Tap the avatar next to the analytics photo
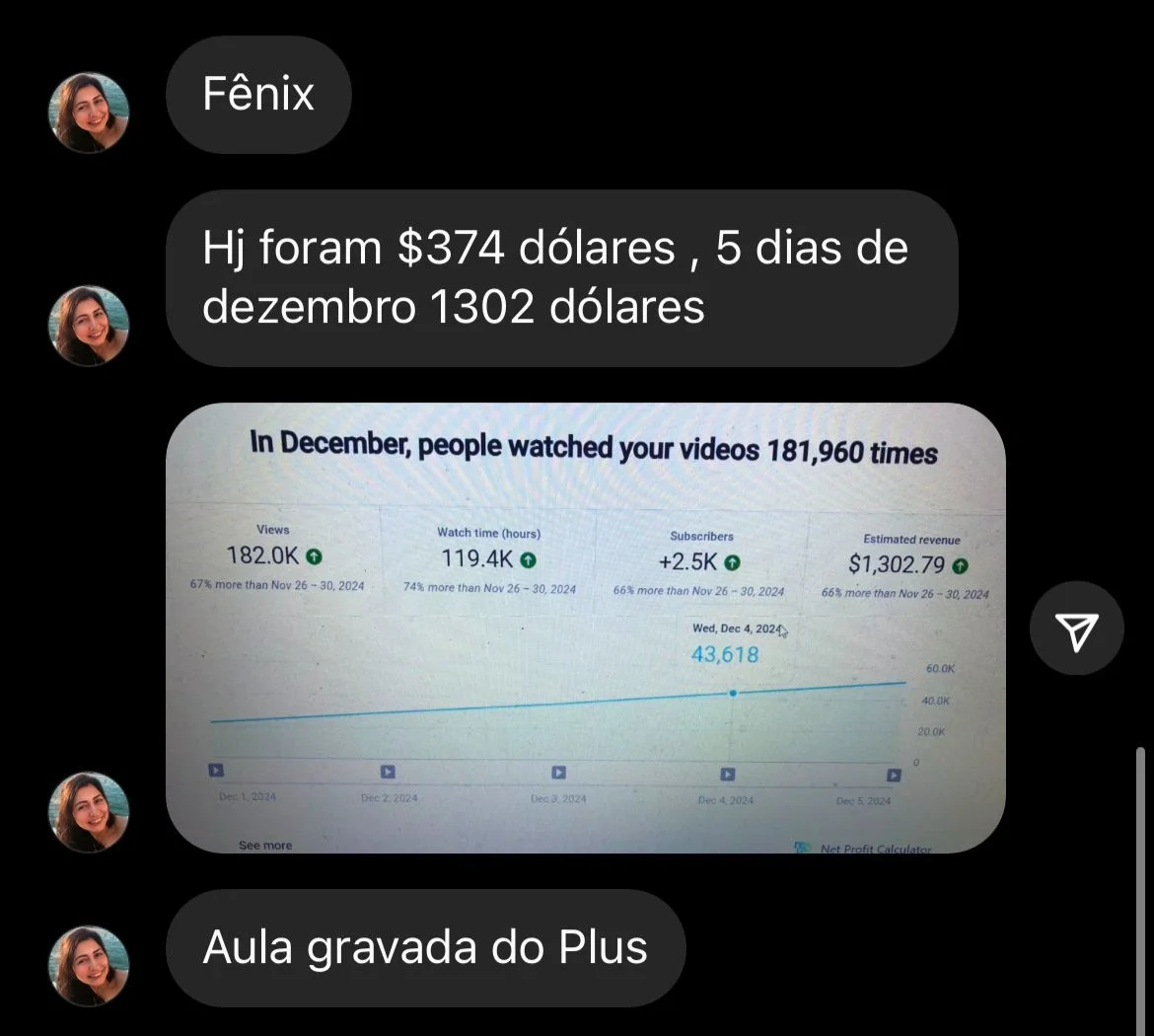Image resolution: width=1154 pixels, height=1036 pixels. pyautogui.click(x=89, y=812)
